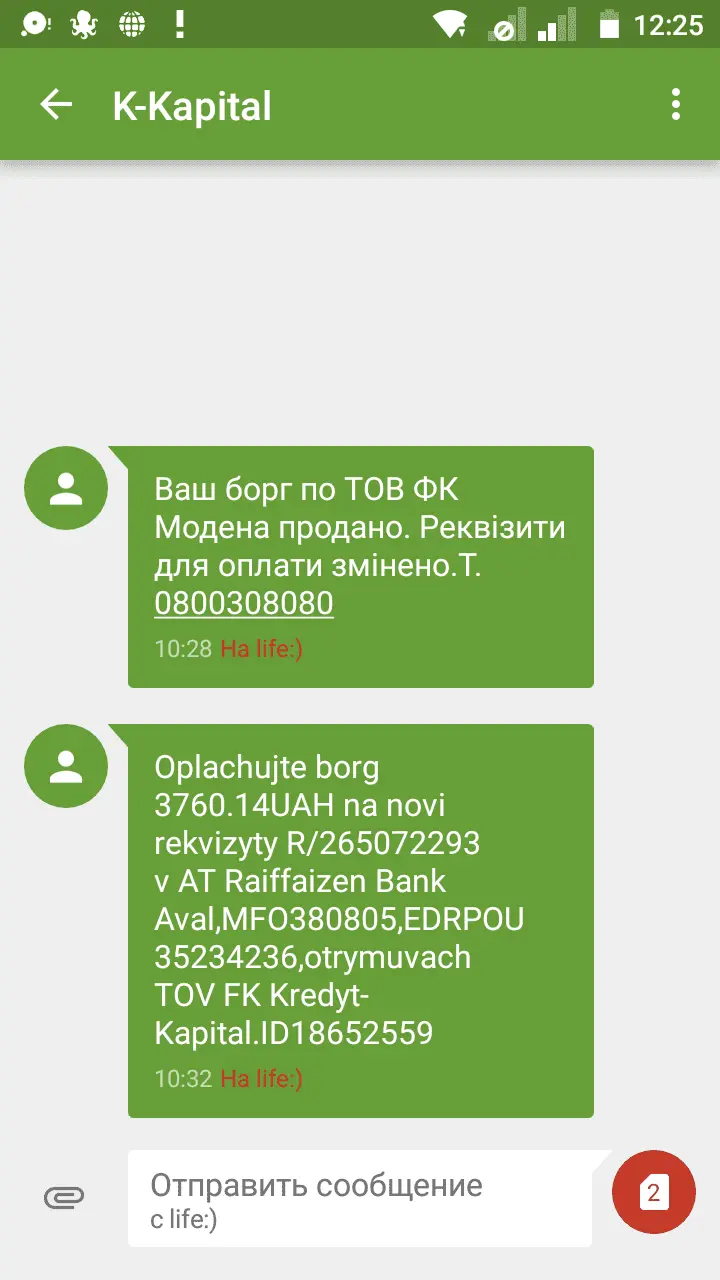
Task: Call the underlined number 0800308080
Action: pos(244,604)
